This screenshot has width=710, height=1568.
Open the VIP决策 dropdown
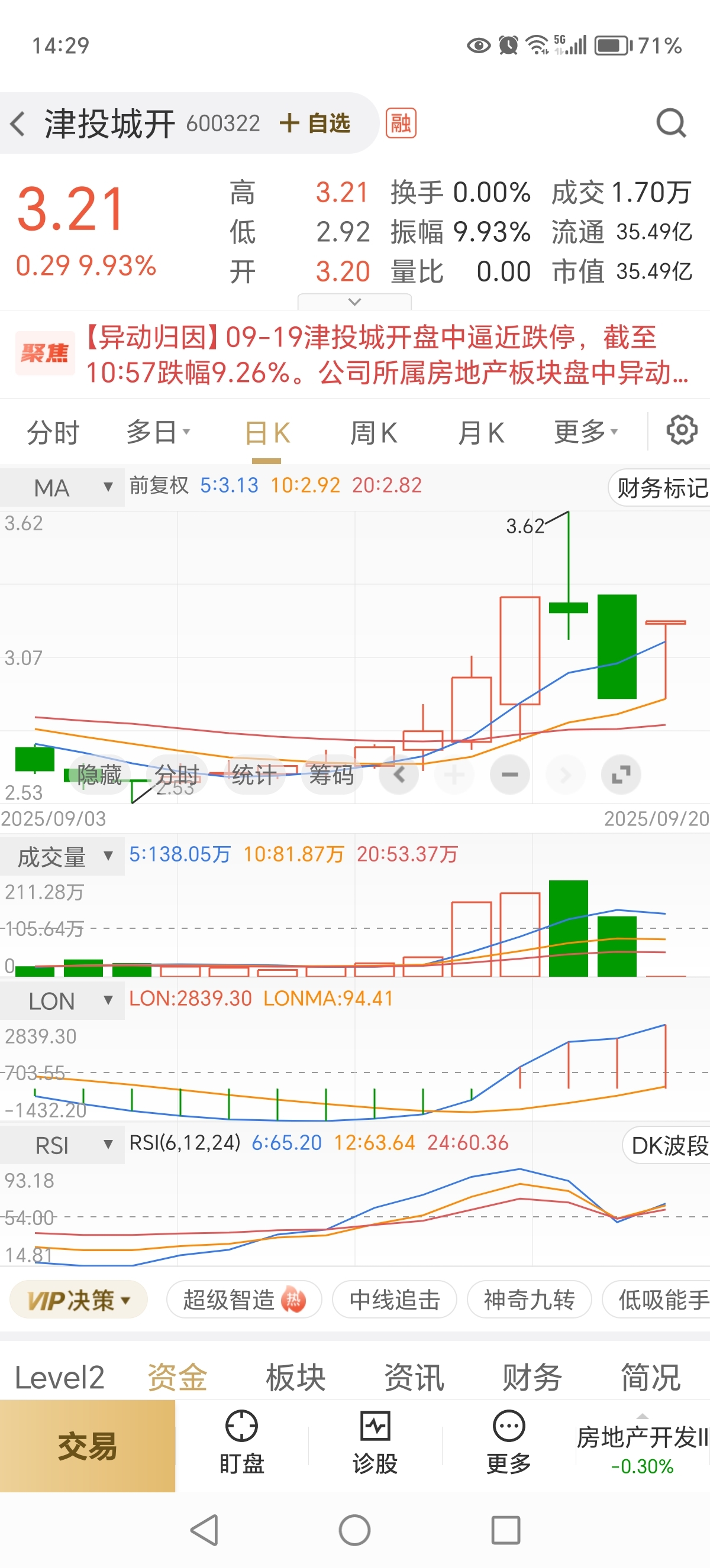[x=79, y=1300]
